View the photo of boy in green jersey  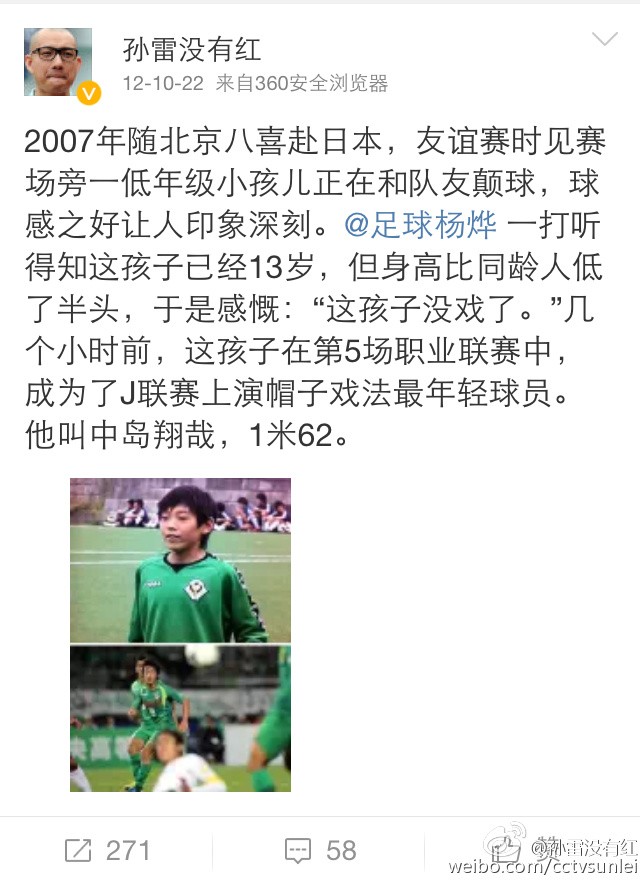[180, 560]
